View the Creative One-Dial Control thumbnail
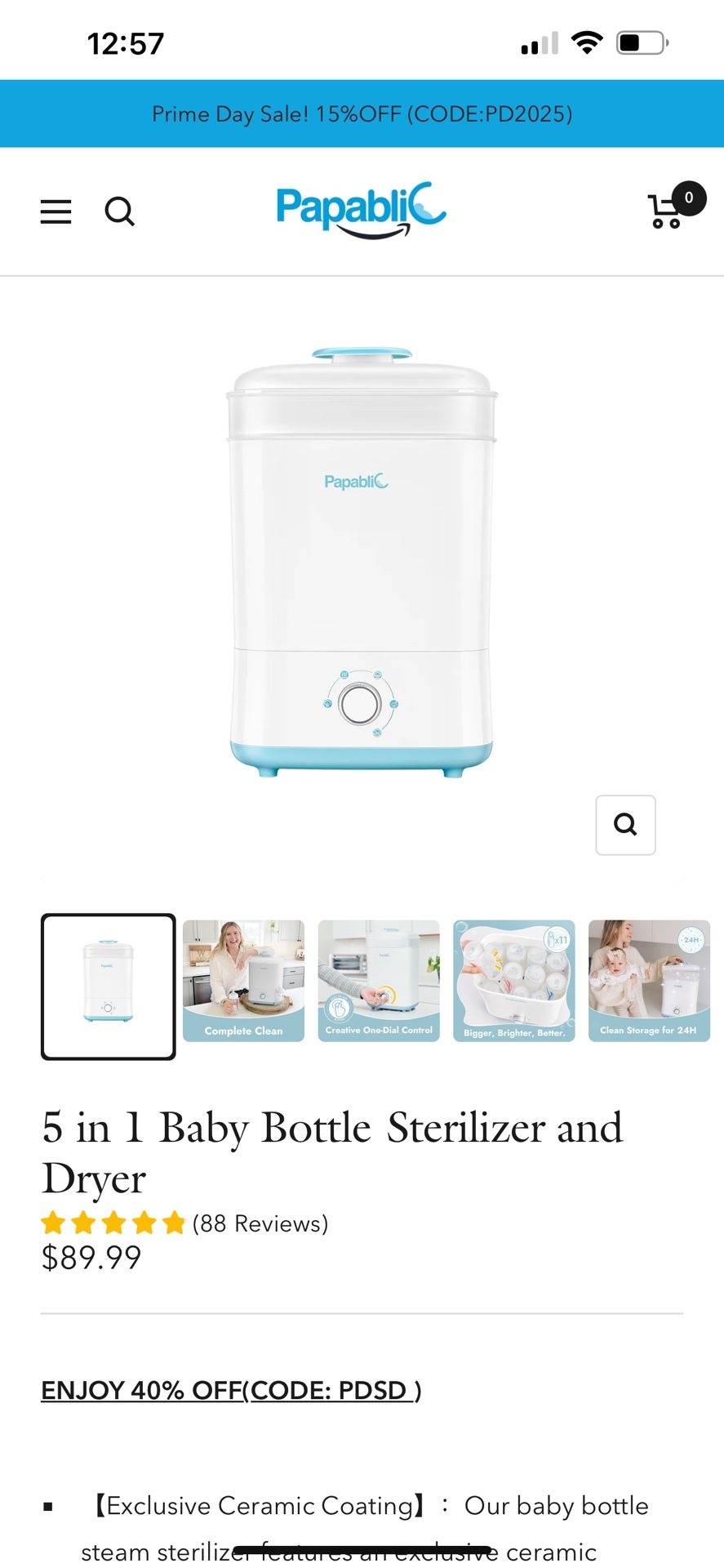This screenshot has width=724, height=1568. point(379,981)
